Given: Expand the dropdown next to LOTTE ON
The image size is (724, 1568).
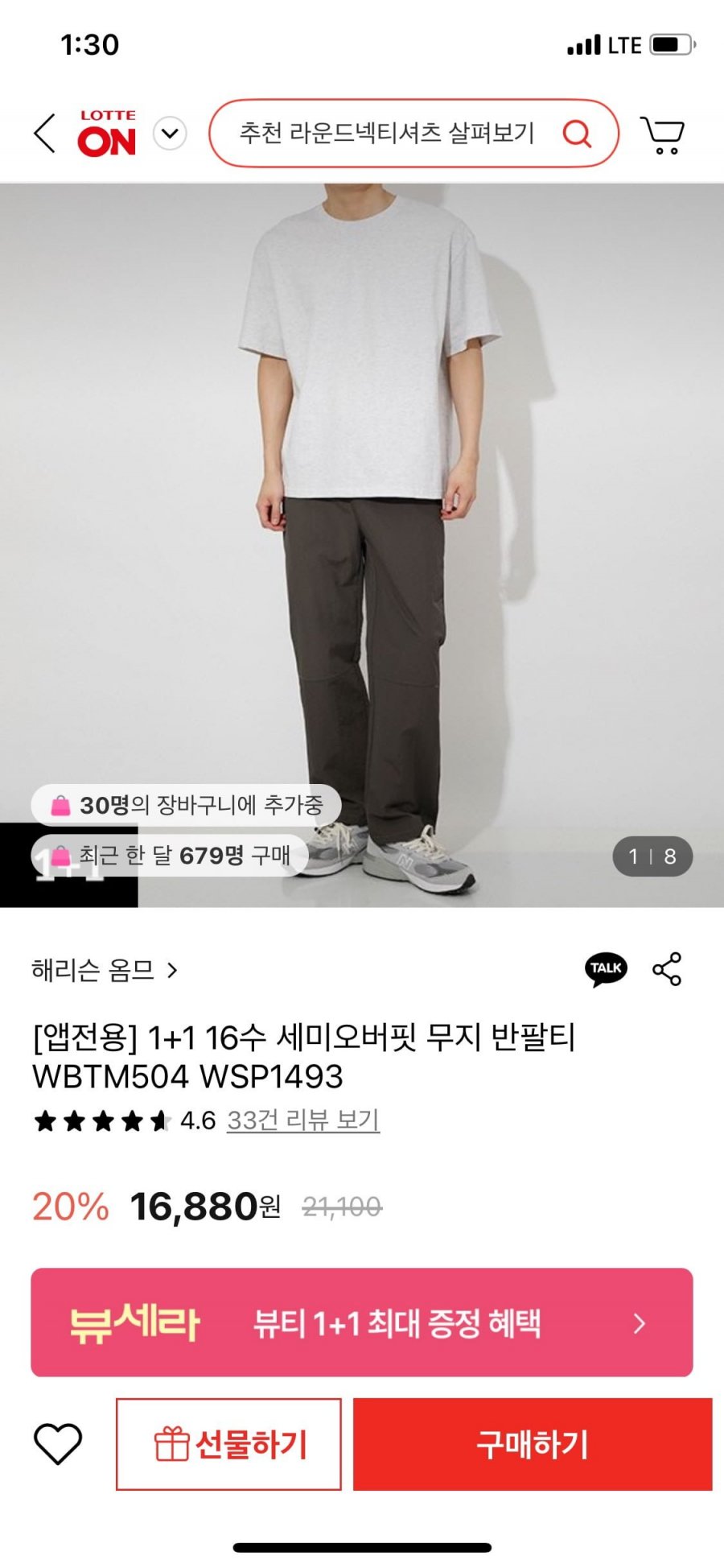Looking at the screenshot, I should (170, 134).
